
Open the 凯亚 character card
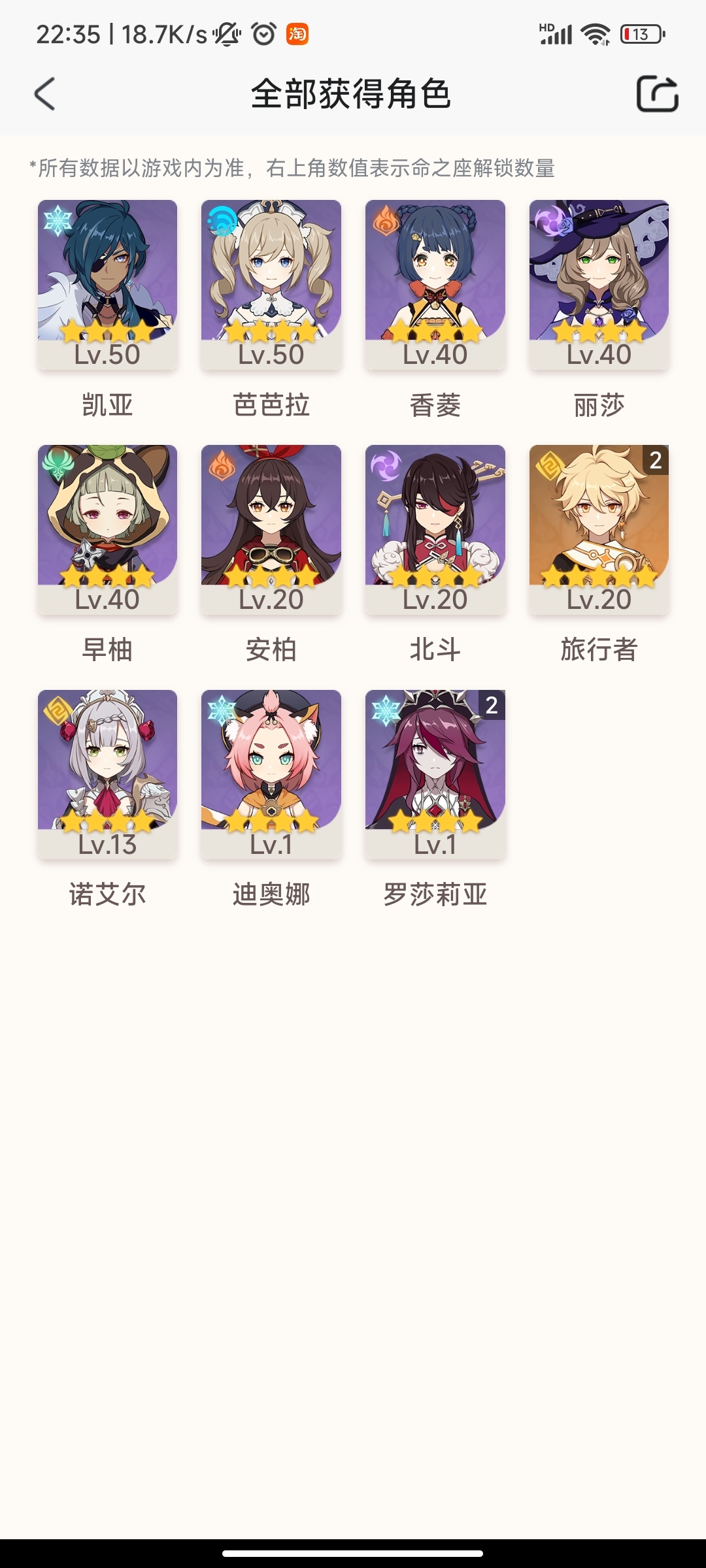107,284
